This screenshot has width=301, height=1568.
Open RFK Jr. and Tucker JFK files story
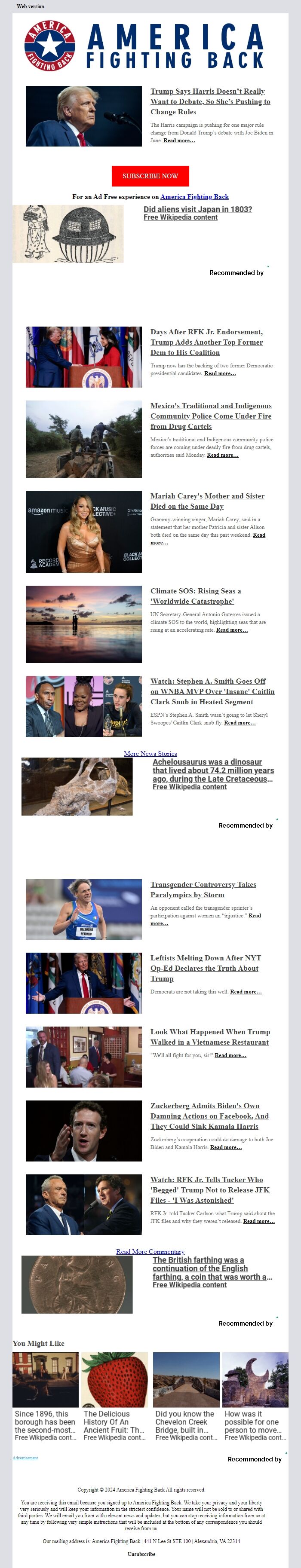coord(209,1189)
